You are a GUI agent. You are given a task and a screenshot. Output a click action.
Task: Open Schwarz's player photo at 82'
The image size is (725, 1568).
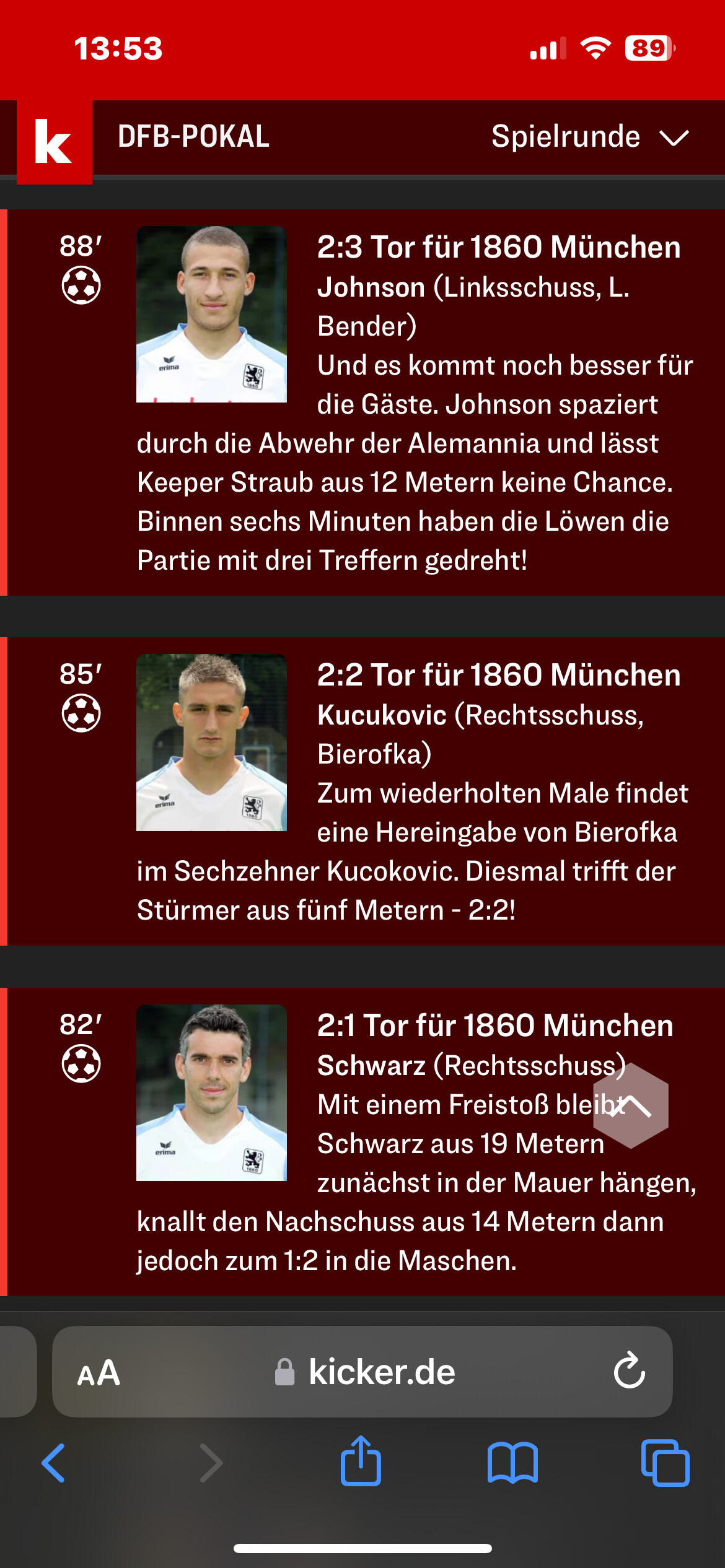pos(211,1093)
